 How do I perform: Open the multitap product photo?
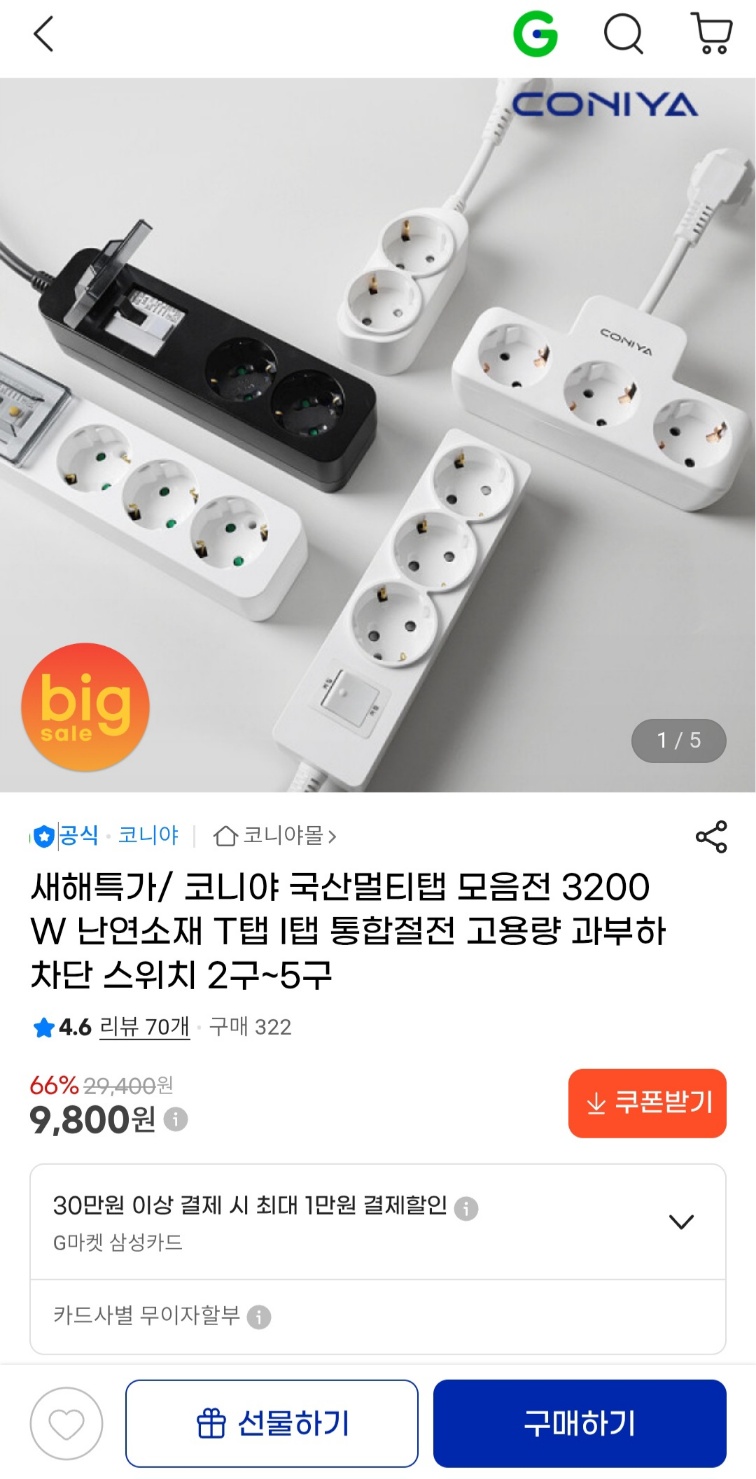(x=378, y=435)
